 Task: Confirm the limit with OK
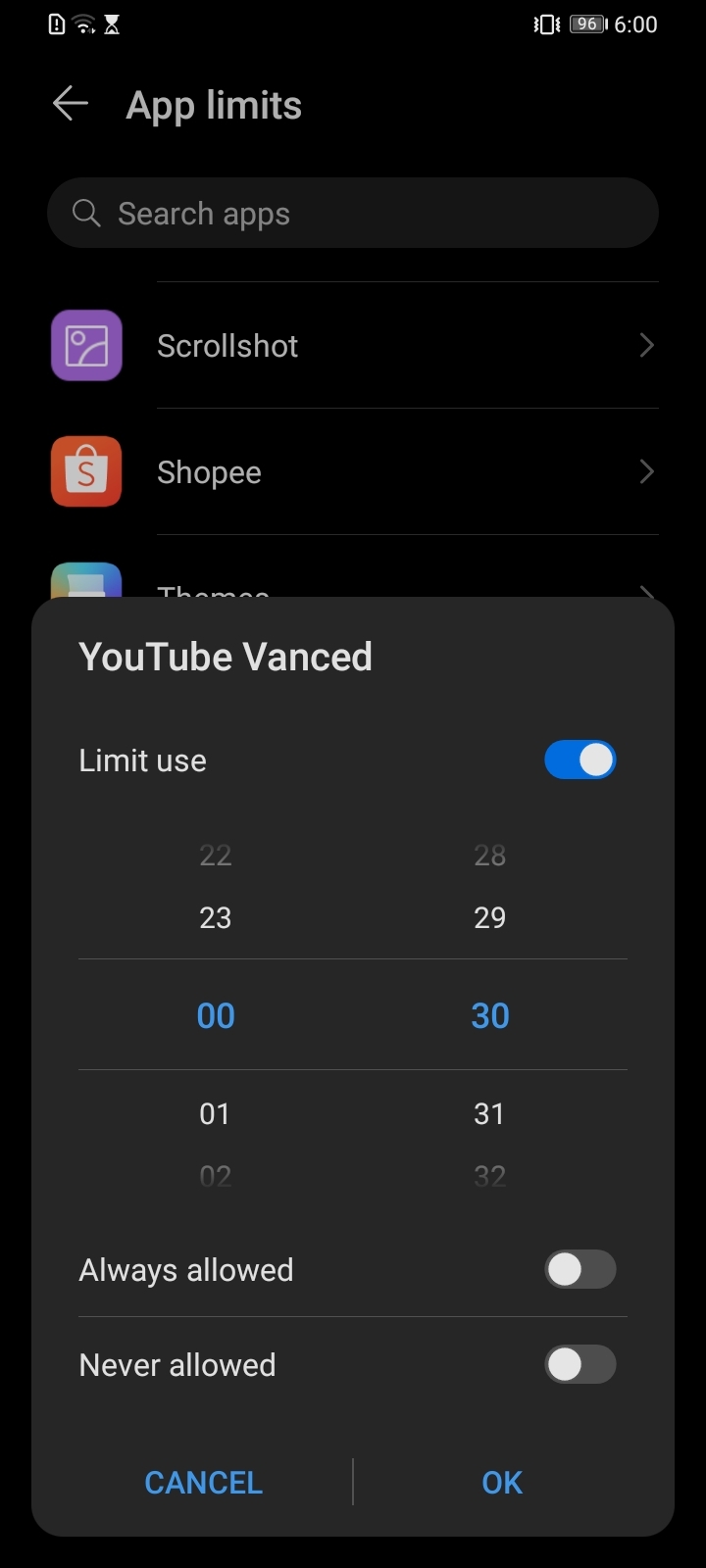point(502,1482)
